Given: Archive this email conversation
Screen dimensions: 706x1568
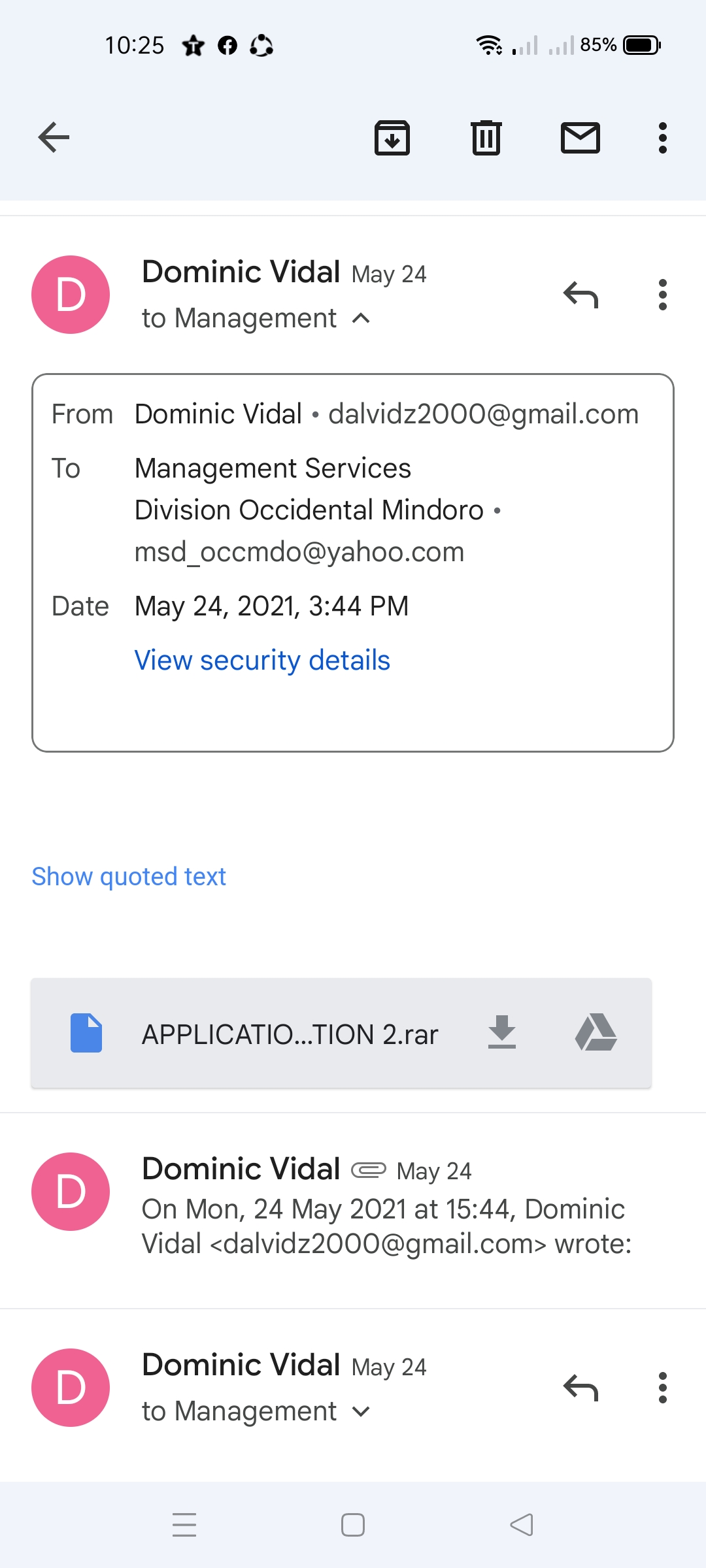Looking at the screenshot, I should pyautogui.click(x=392, y=138).
